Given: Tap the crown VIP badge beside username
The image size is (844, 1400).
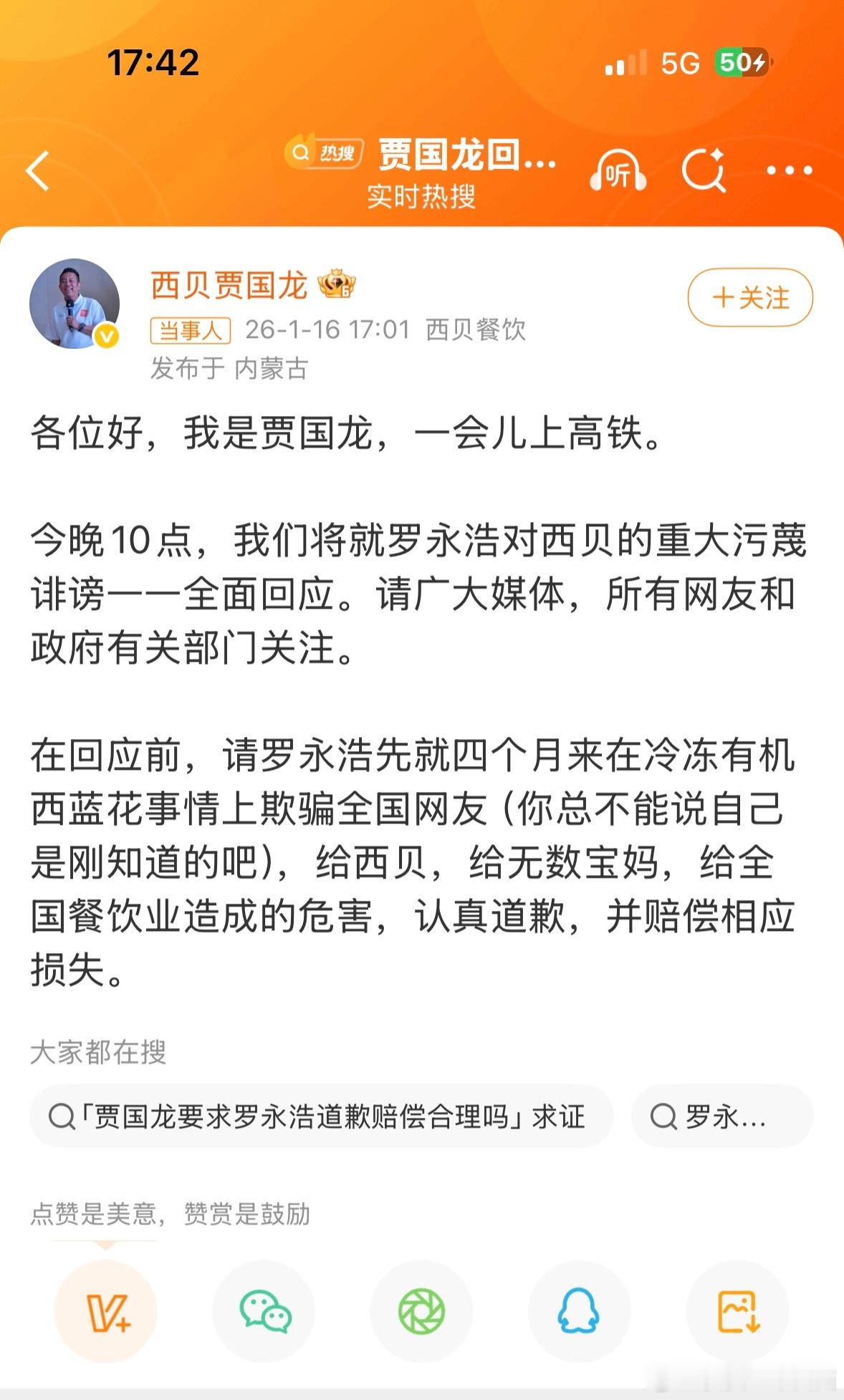Looking at the screenshot, I should [x=337, y=285].
